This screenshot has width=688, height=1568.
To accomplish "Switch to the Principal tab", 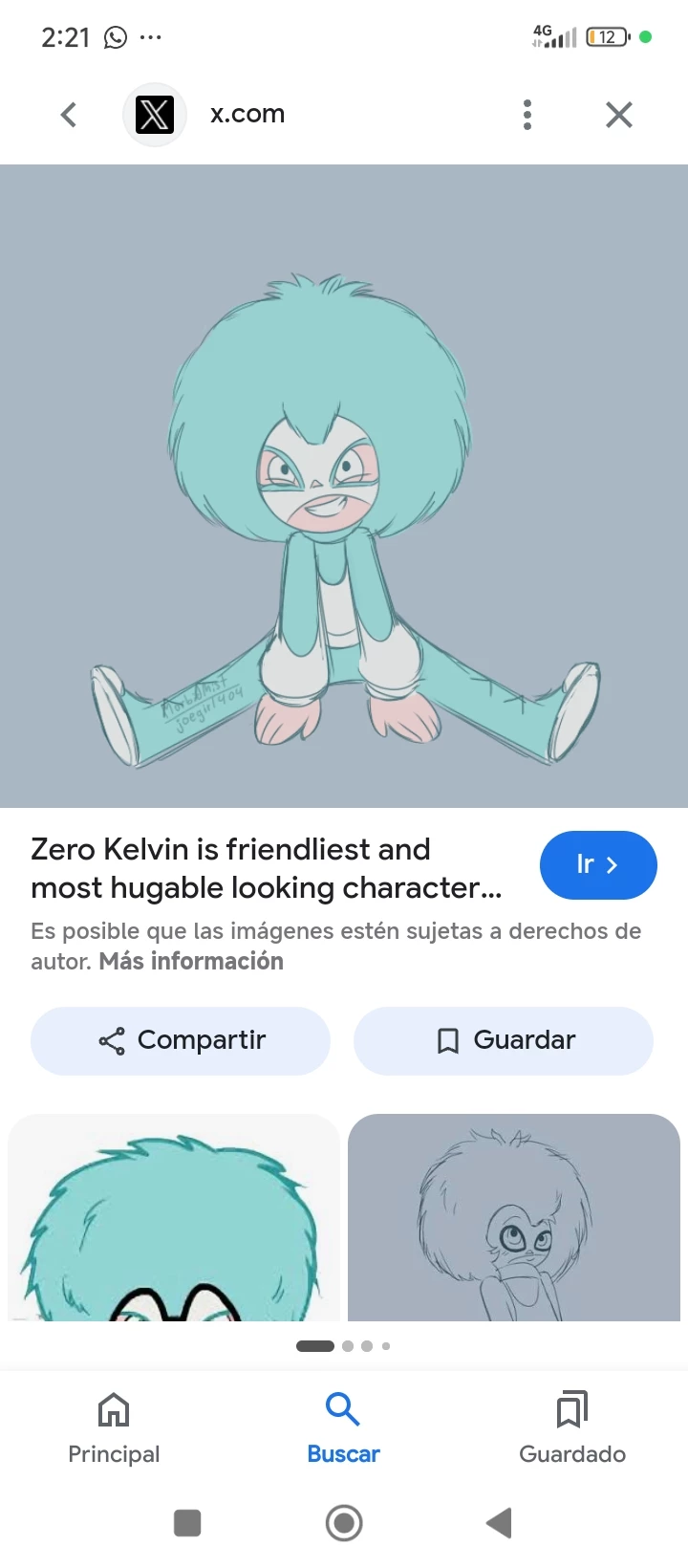I will 114,1427.
